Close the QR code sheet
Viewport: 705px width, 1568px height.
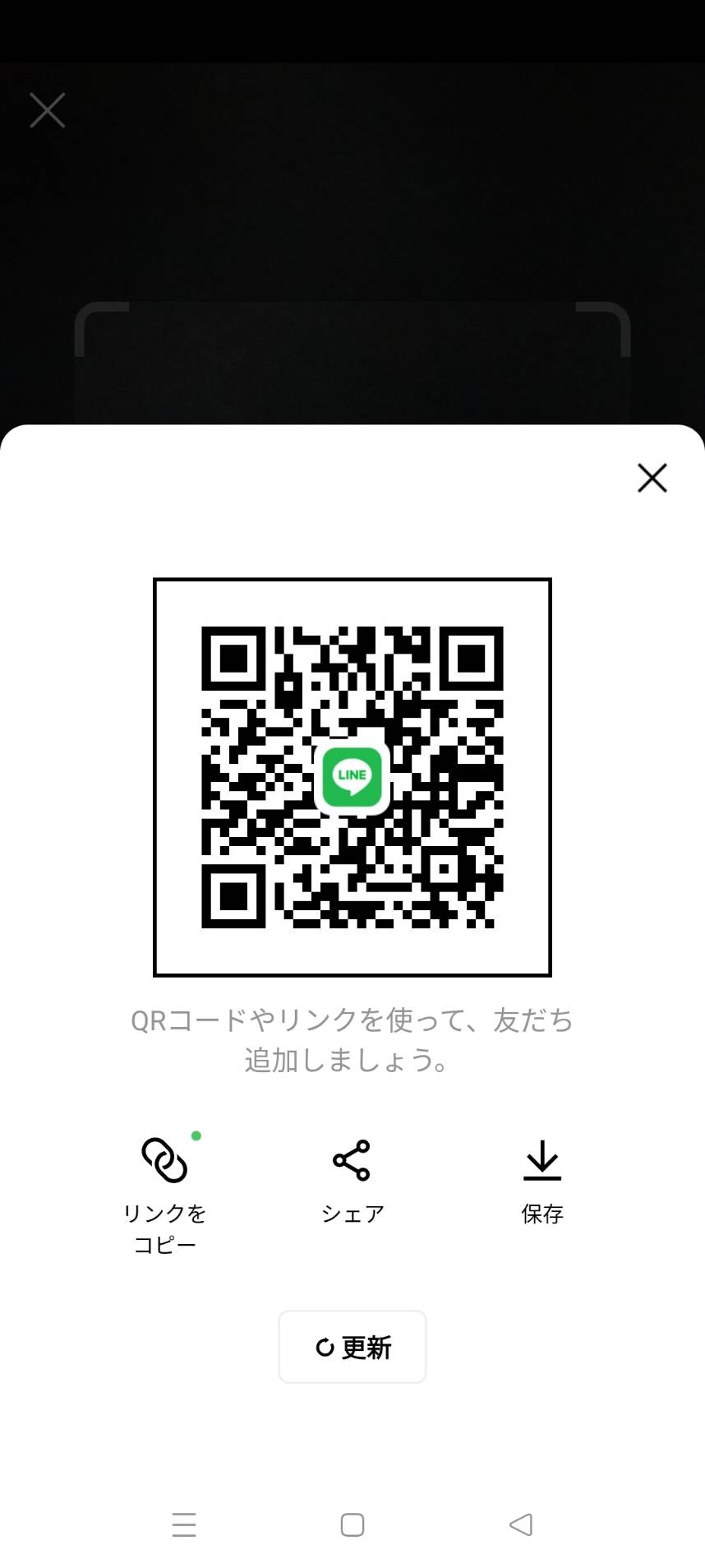click(x=652, y=478)
